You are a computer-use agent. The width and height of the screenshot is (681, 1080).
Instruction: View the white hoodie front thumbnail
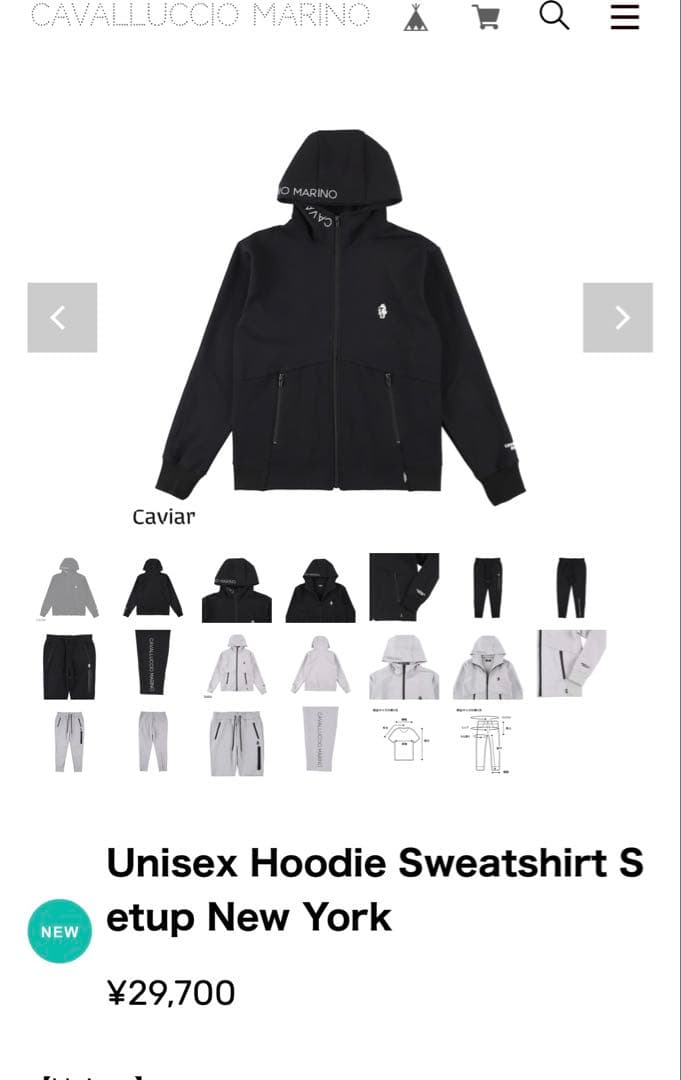pos(237,665)
